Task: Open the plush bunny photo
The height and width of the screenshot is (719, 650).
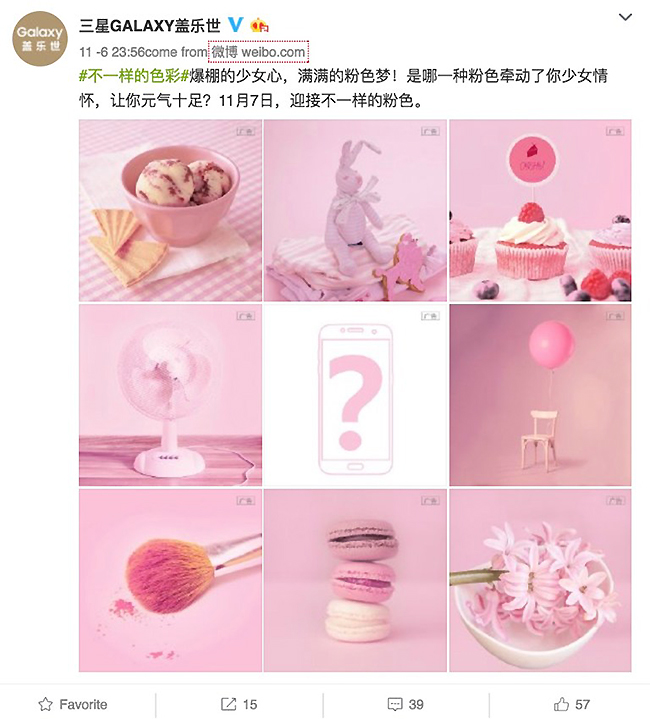Action: pos(355,210)
